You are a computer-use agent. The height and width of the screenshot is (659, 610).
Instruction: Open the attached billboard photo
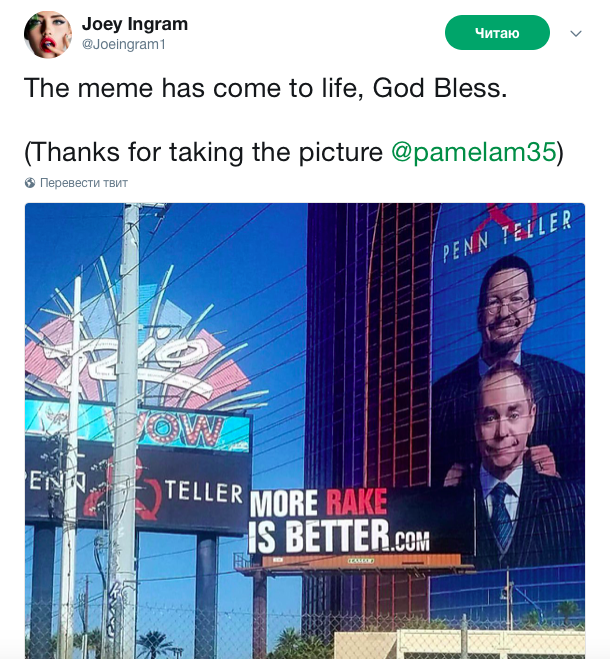[304, 430]
